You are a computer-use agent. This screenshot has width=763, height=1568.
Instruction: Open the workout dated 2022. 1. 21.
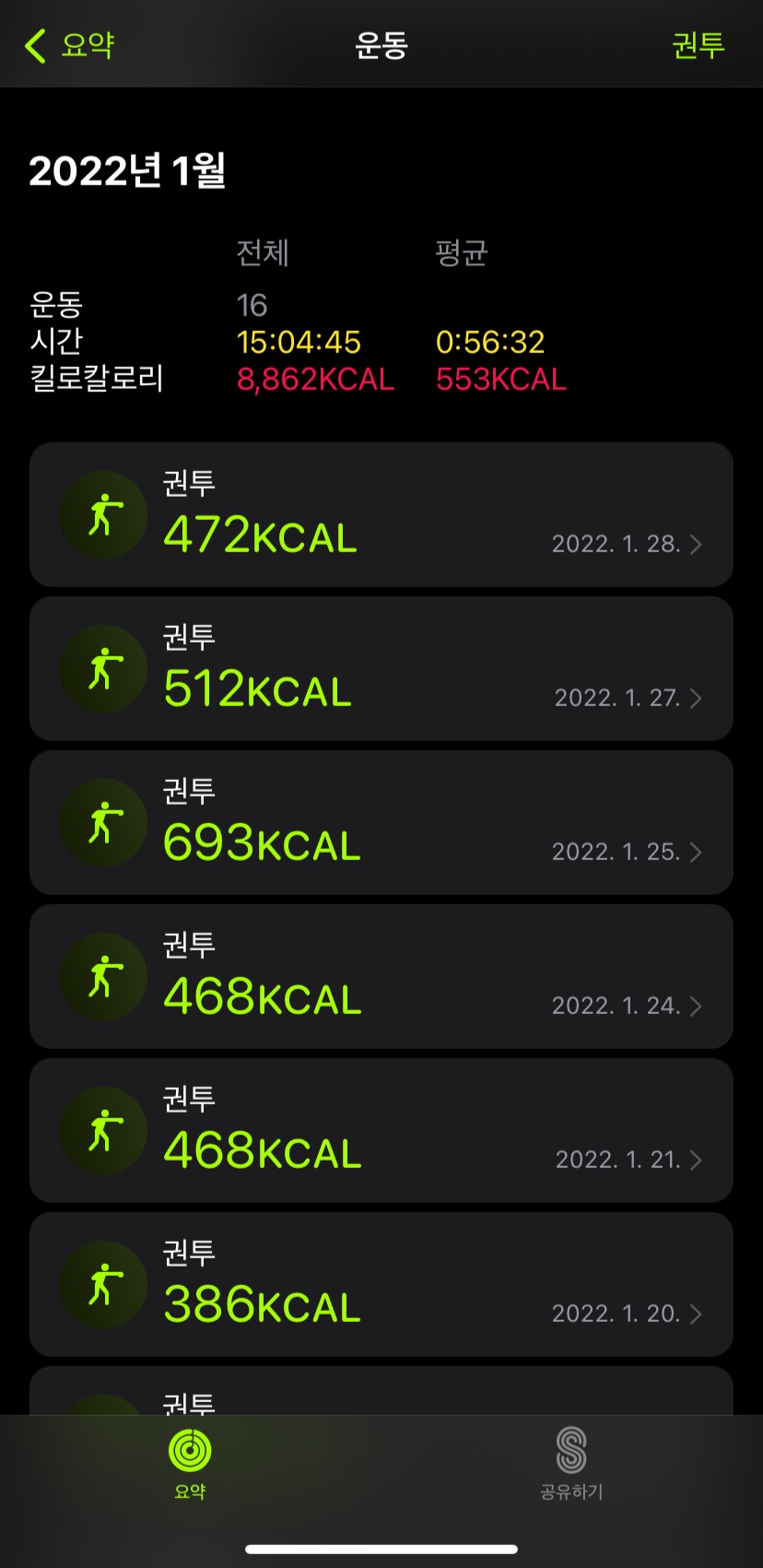381,1130
